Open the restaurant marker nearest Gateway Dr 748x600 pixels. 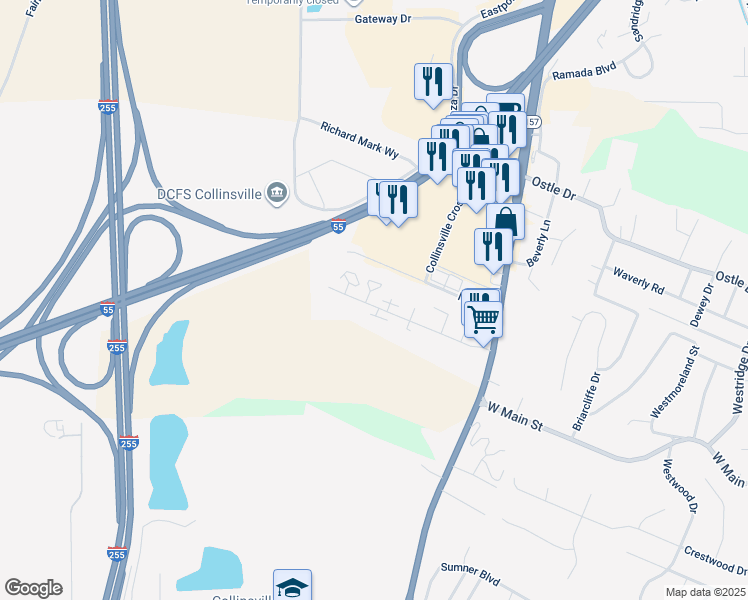(433, 81)
